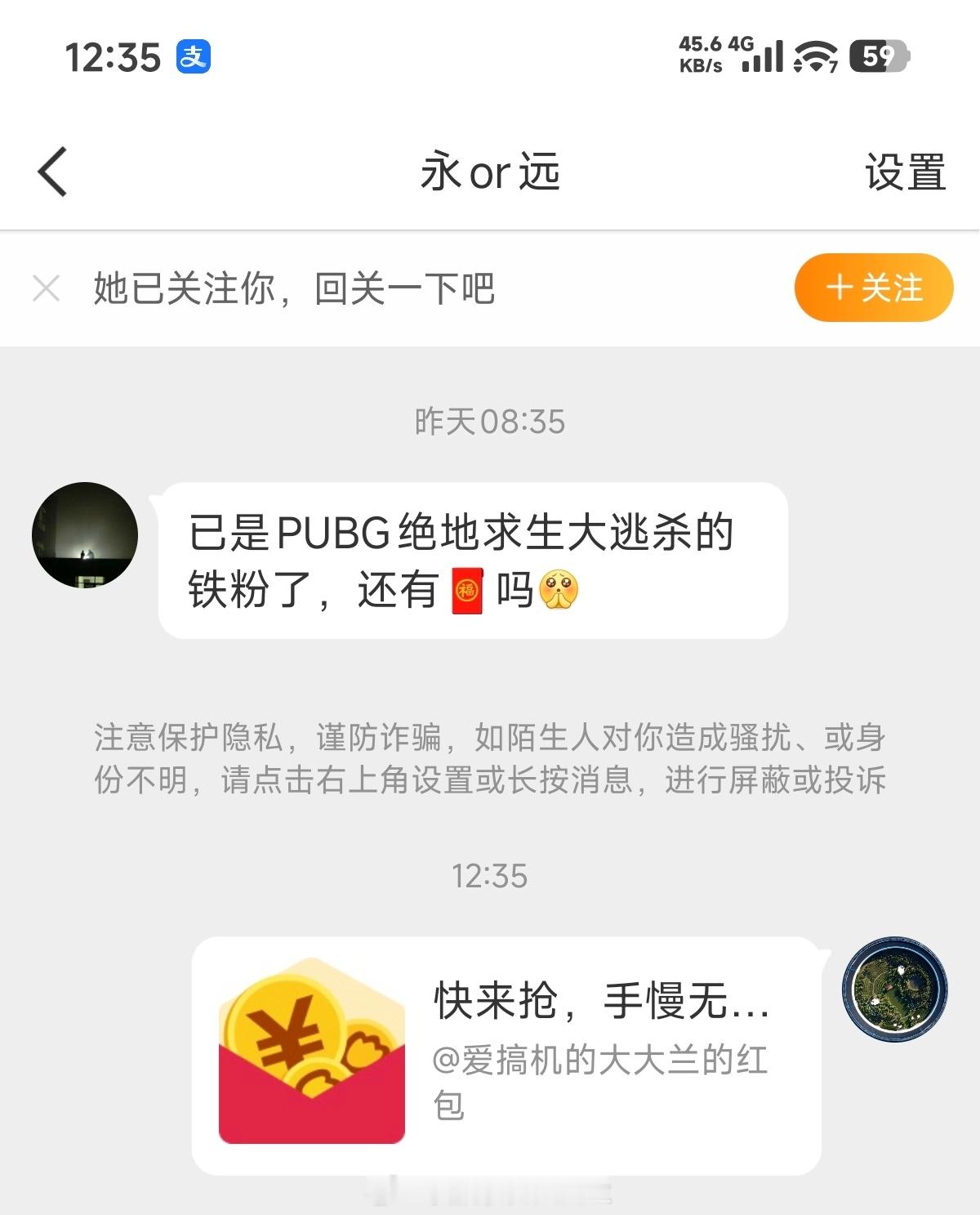Tap the chat title 永 or 远
980x1215 pixels.
tap(490, 172)
